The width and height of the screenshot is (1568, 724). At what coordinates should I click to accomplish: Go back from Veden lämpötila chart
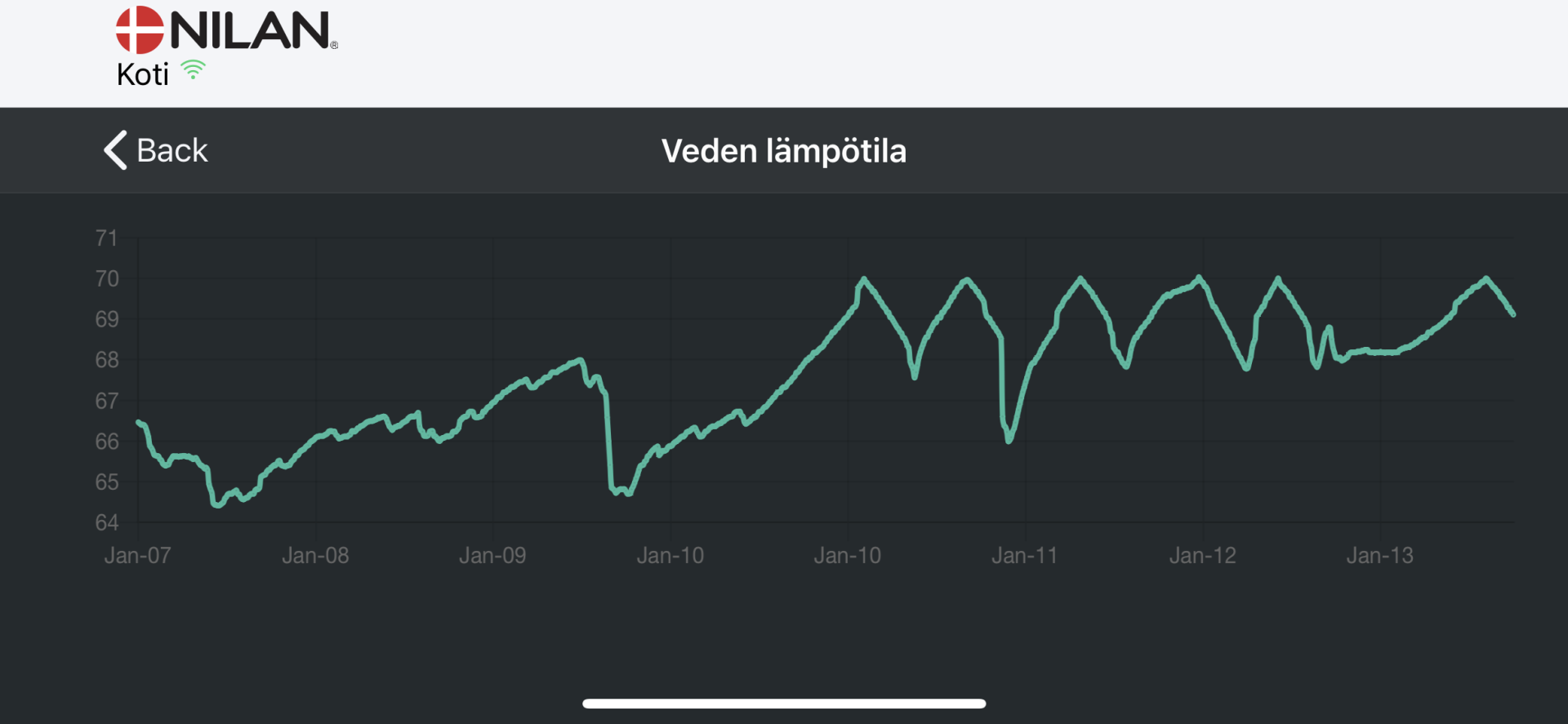(x=156, y=151)
